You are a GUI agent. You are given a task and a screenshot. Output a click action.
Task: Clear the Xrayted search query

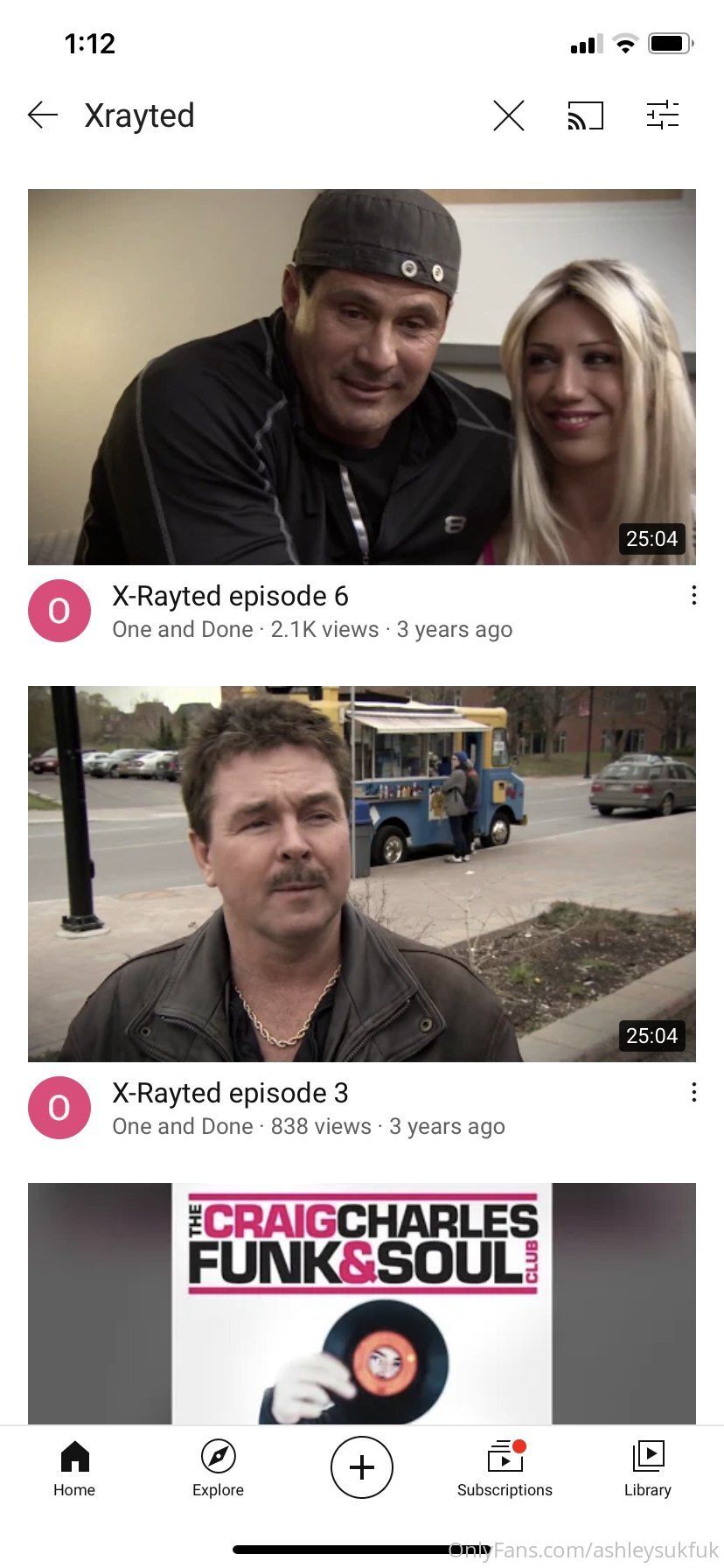(x=508, y=115)
